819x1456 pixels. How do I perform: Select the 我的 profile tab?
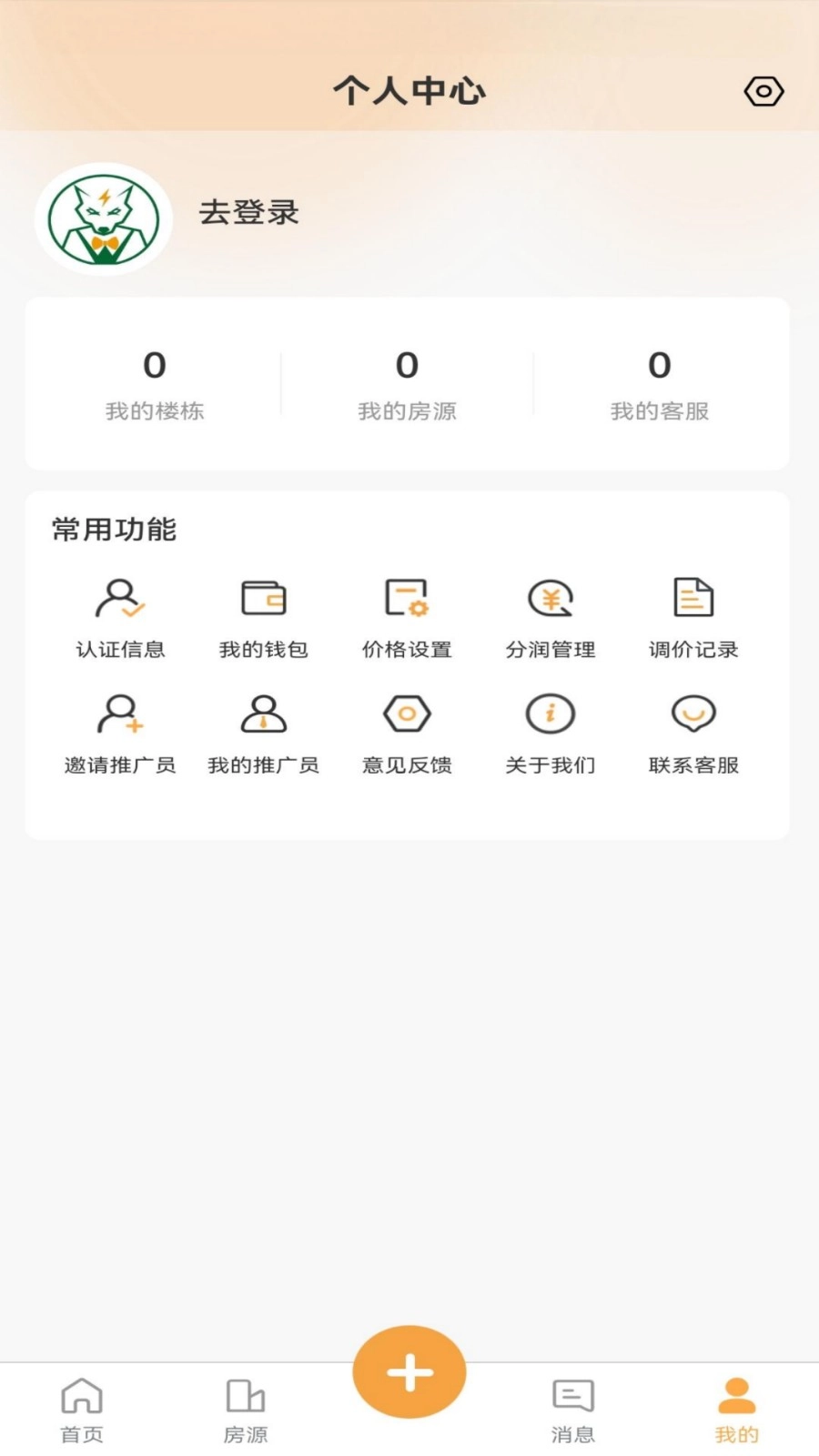(735, 1406)
